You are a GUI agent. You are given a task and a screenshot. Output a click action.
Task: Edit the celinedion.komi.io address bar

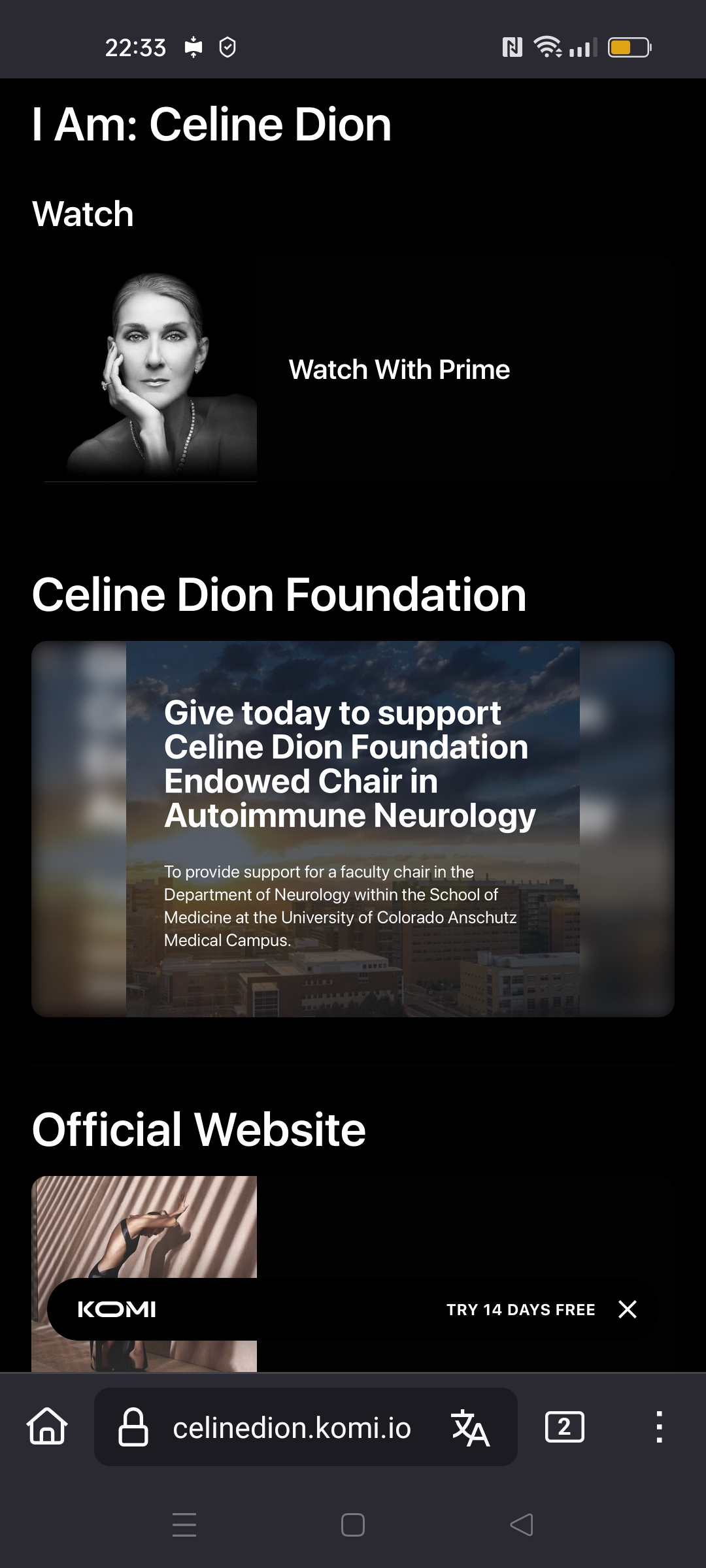292,1428
